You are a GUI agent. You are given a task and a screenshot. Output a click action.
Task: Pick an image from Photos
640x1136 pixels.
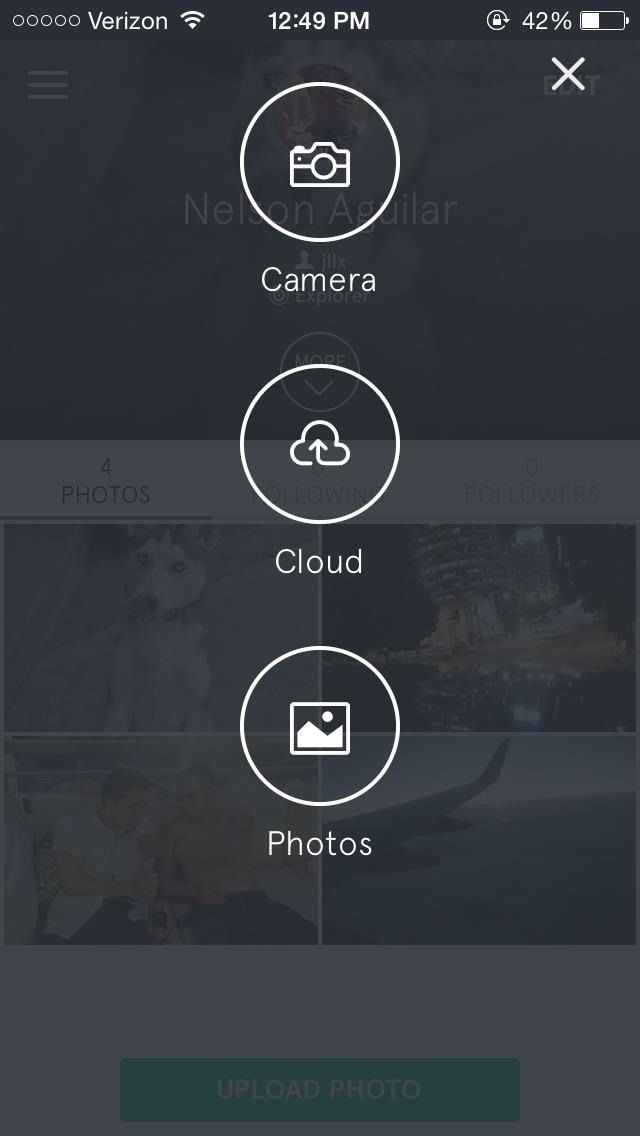pyautogui.click(x=320, y=727)
